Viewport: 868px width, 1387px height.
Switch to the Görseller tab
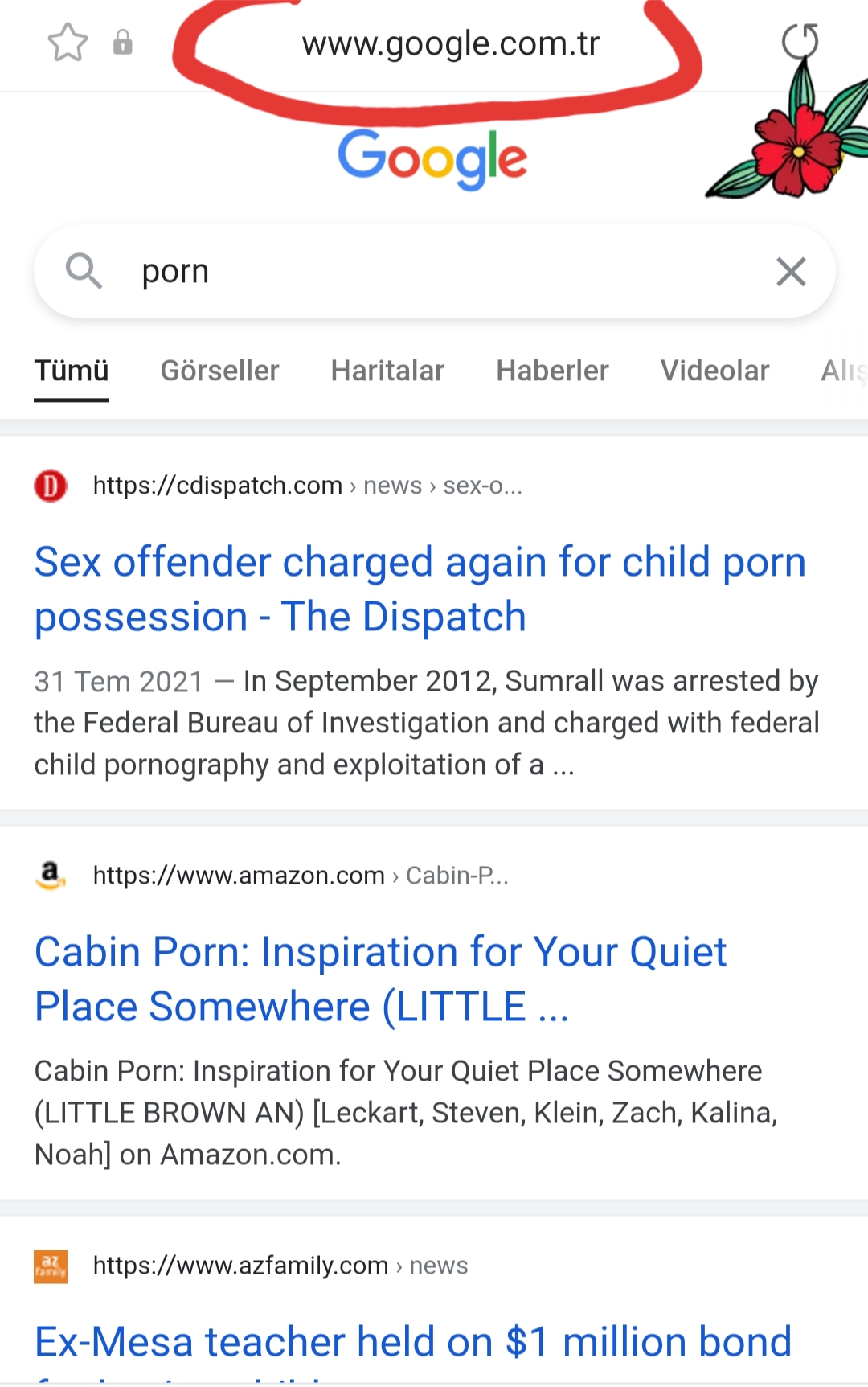219,371
